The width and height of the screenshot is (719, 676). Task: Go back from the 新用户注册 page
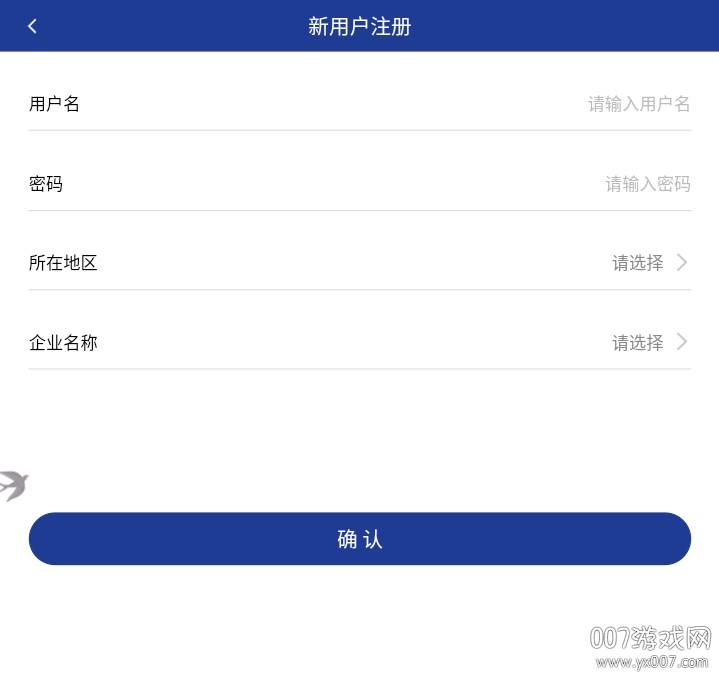pos(32,26)
